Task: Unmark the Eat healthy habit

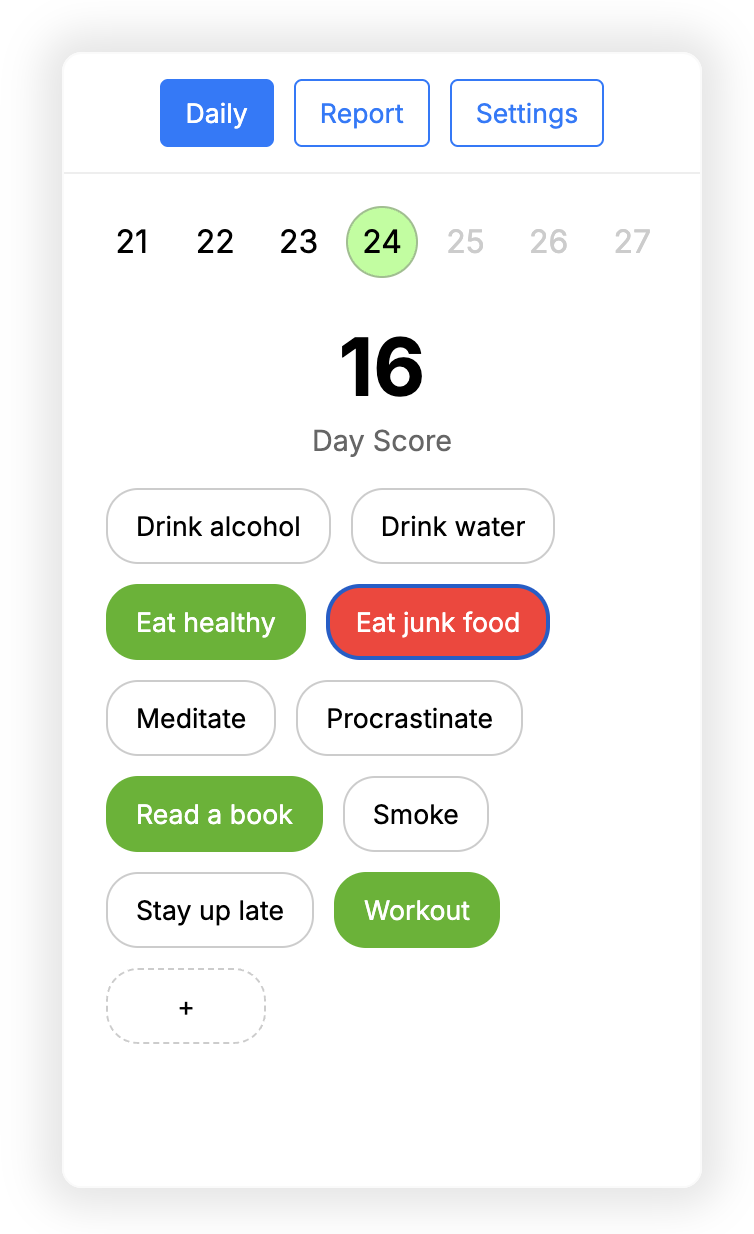Action: (x=205, y=622)
